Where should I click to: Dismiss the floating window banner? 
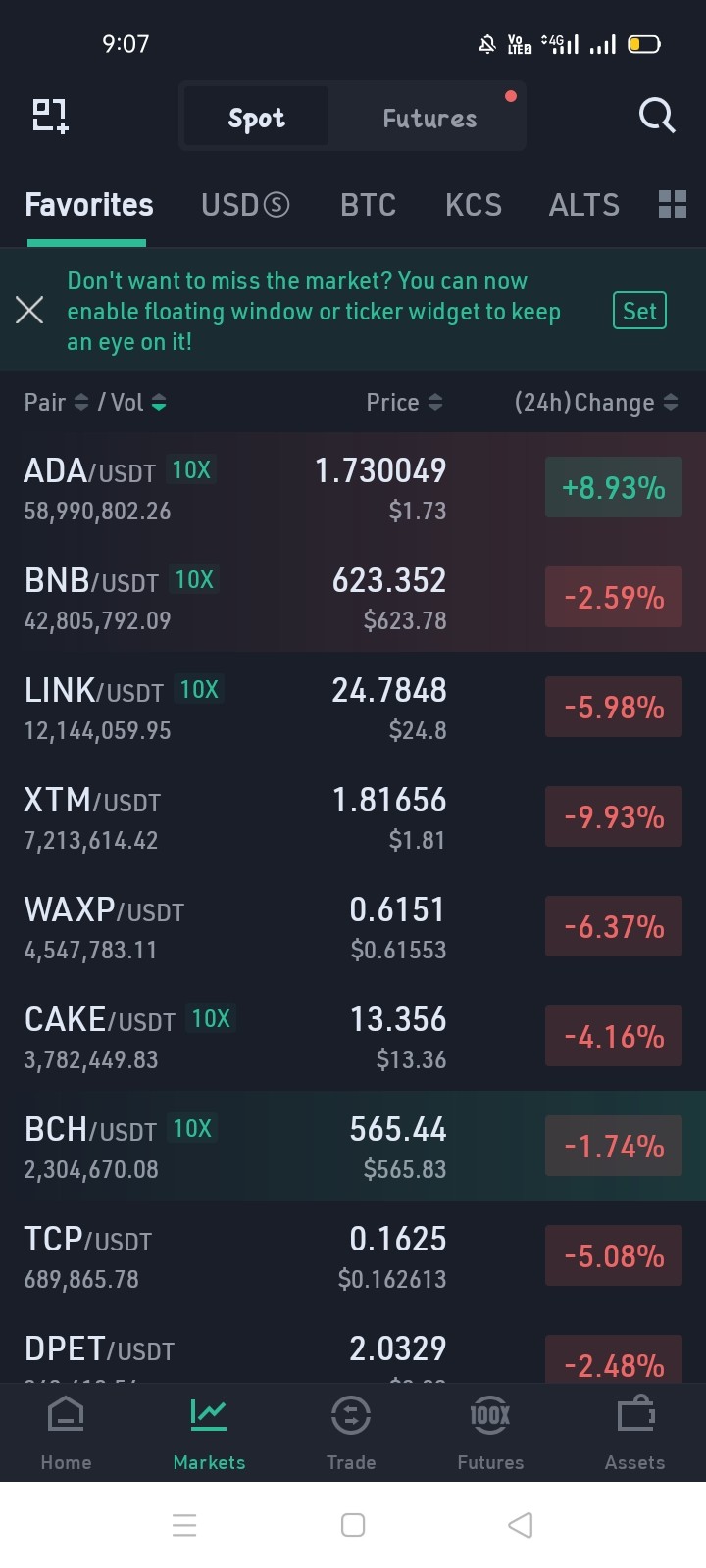pos(29,311)
